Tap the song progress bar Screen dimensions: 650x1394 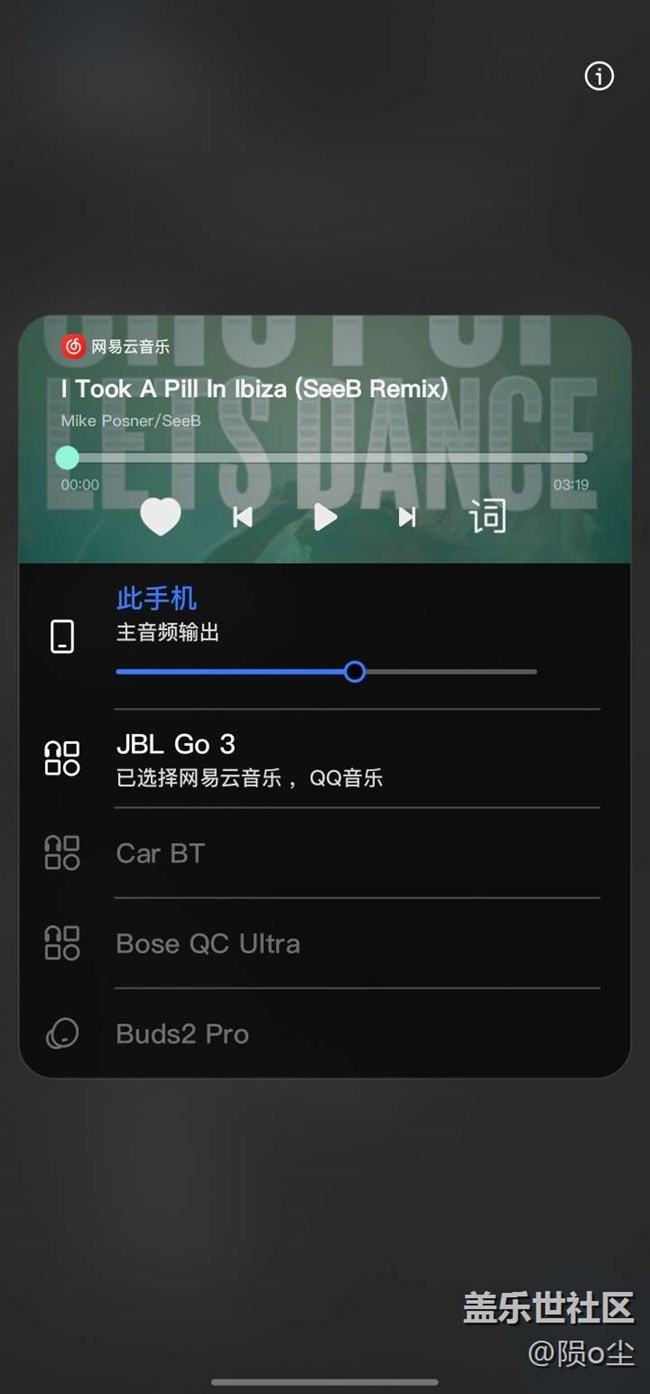point(325,458)
